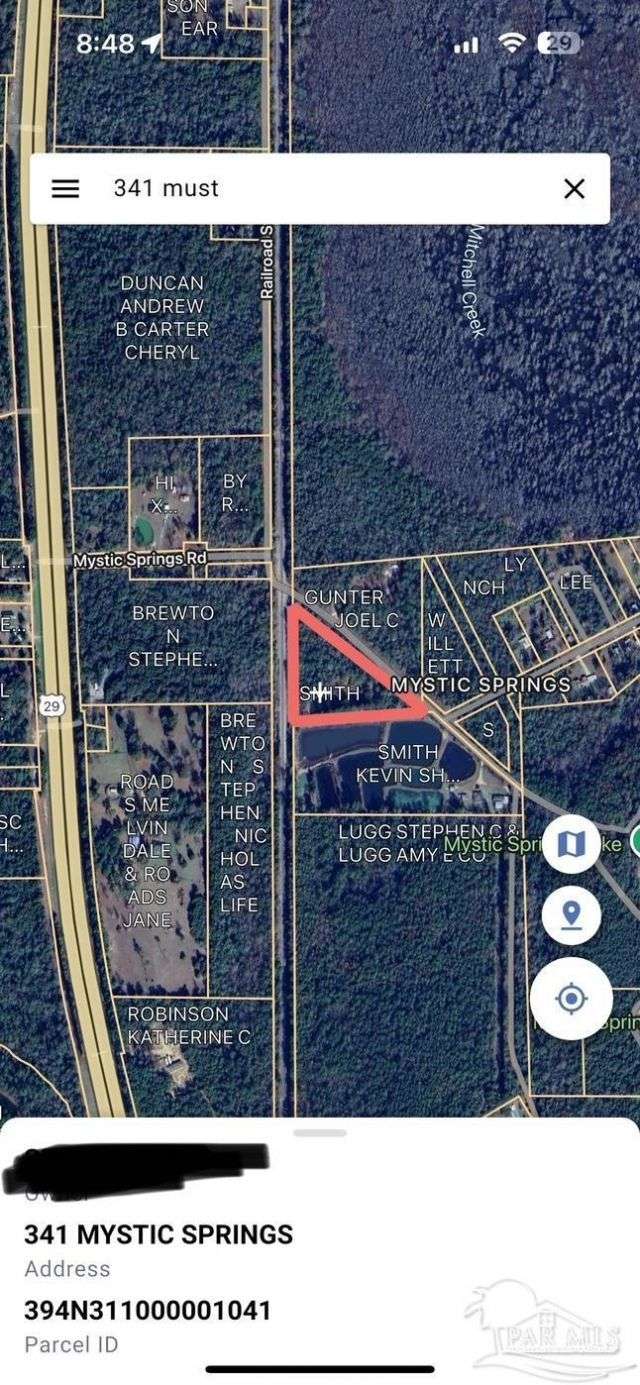Screen dimensions: 640x1385
Task: Tap the location pin button
Action: 571,916
